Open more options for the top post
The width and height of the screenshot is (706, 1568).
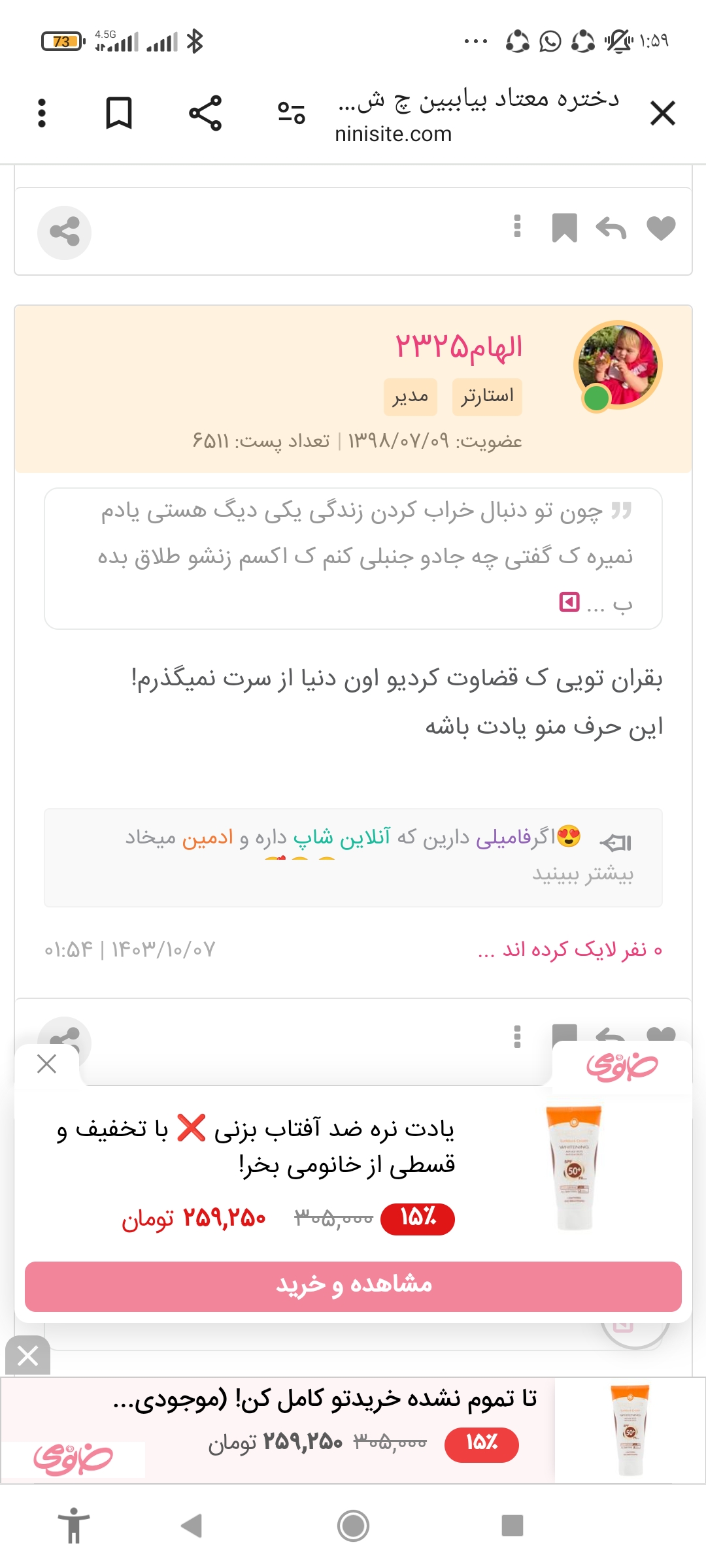coord(517,227)
